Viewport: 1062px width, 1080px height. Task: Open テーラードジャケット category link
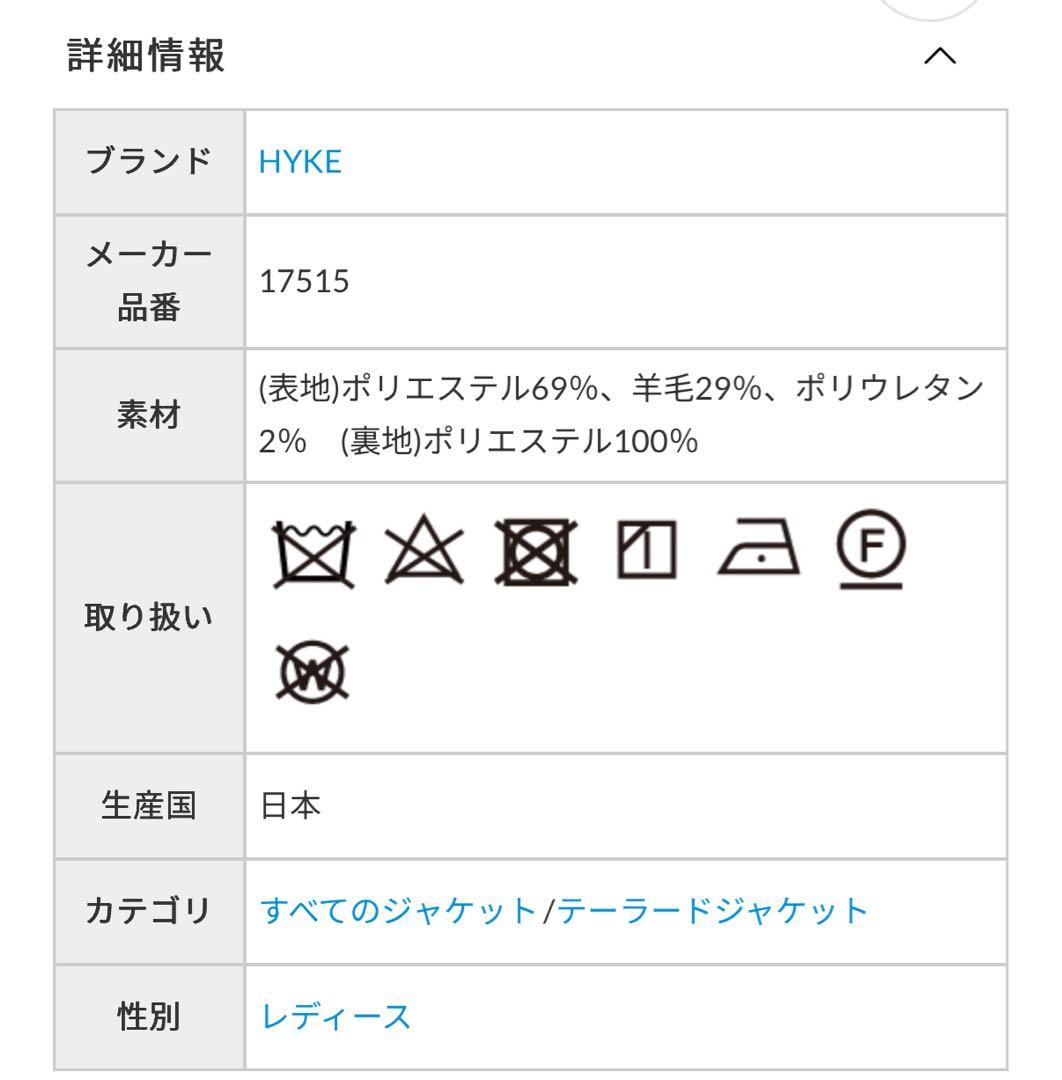click(x=710, y=911)
